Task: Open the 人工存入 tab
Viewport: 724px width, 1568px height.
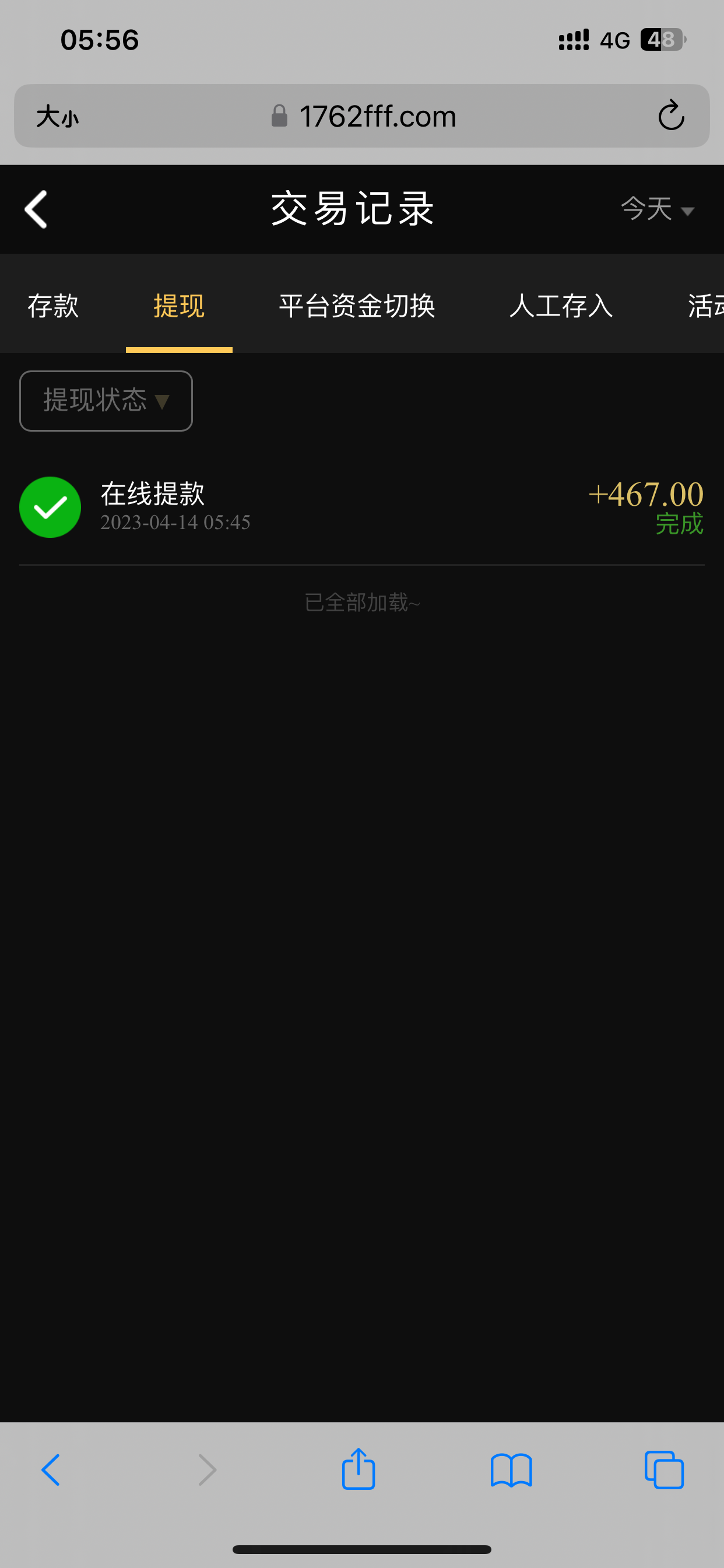Action: 561,306
